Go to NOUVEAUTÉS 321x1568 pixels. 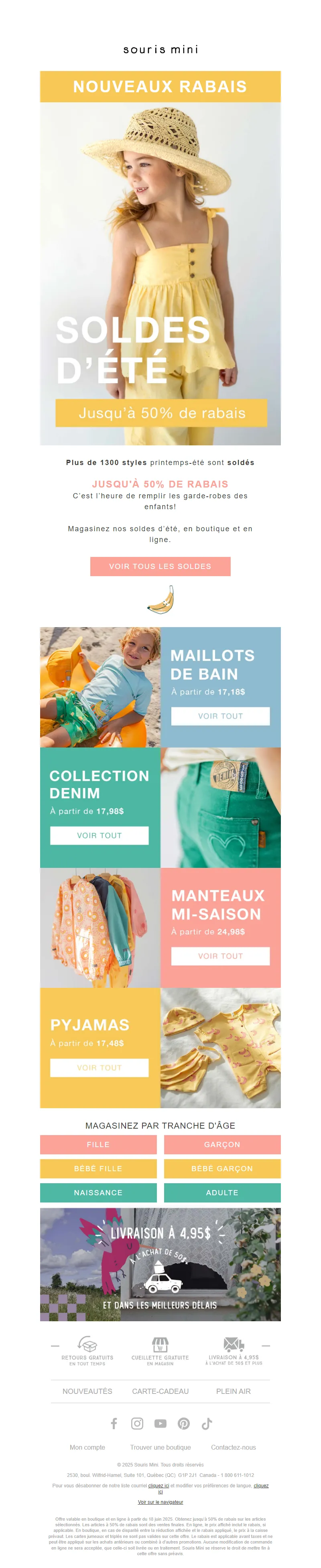click(87, 1391)
